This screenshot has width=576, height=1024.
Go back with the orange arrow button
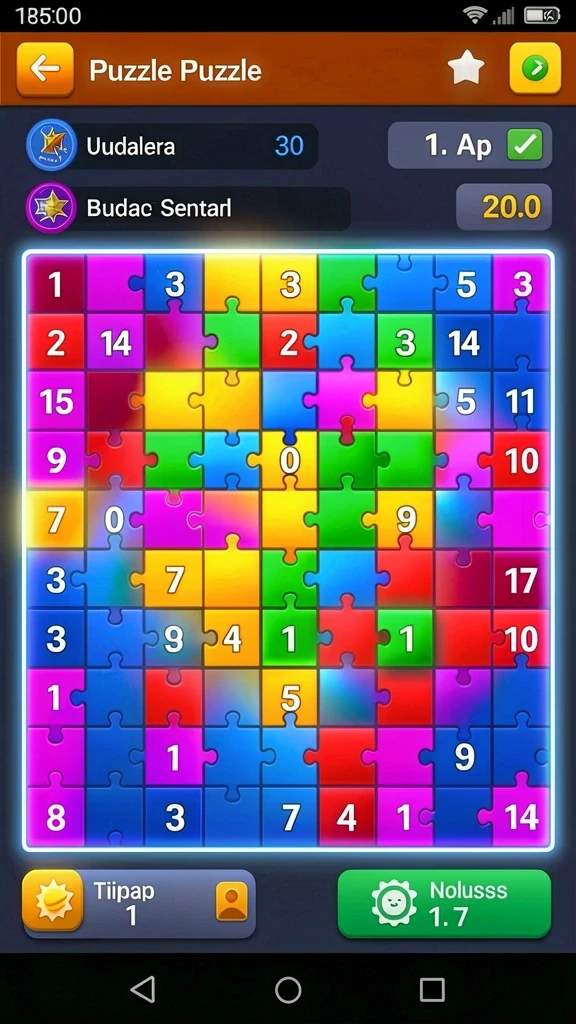pyautogui.click(x=45, y=69)
